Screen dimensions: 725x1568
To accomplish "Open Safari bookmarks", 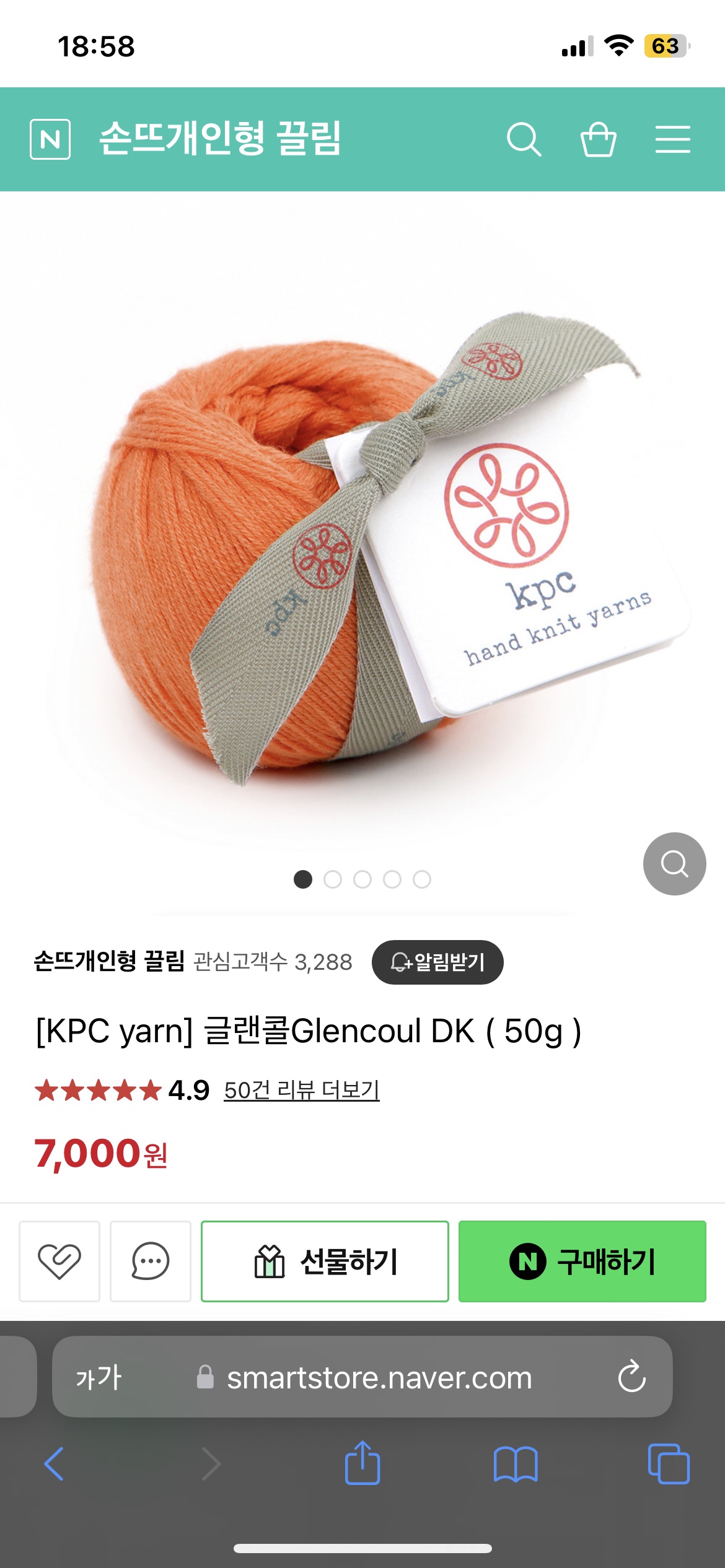I will 516,1464.
